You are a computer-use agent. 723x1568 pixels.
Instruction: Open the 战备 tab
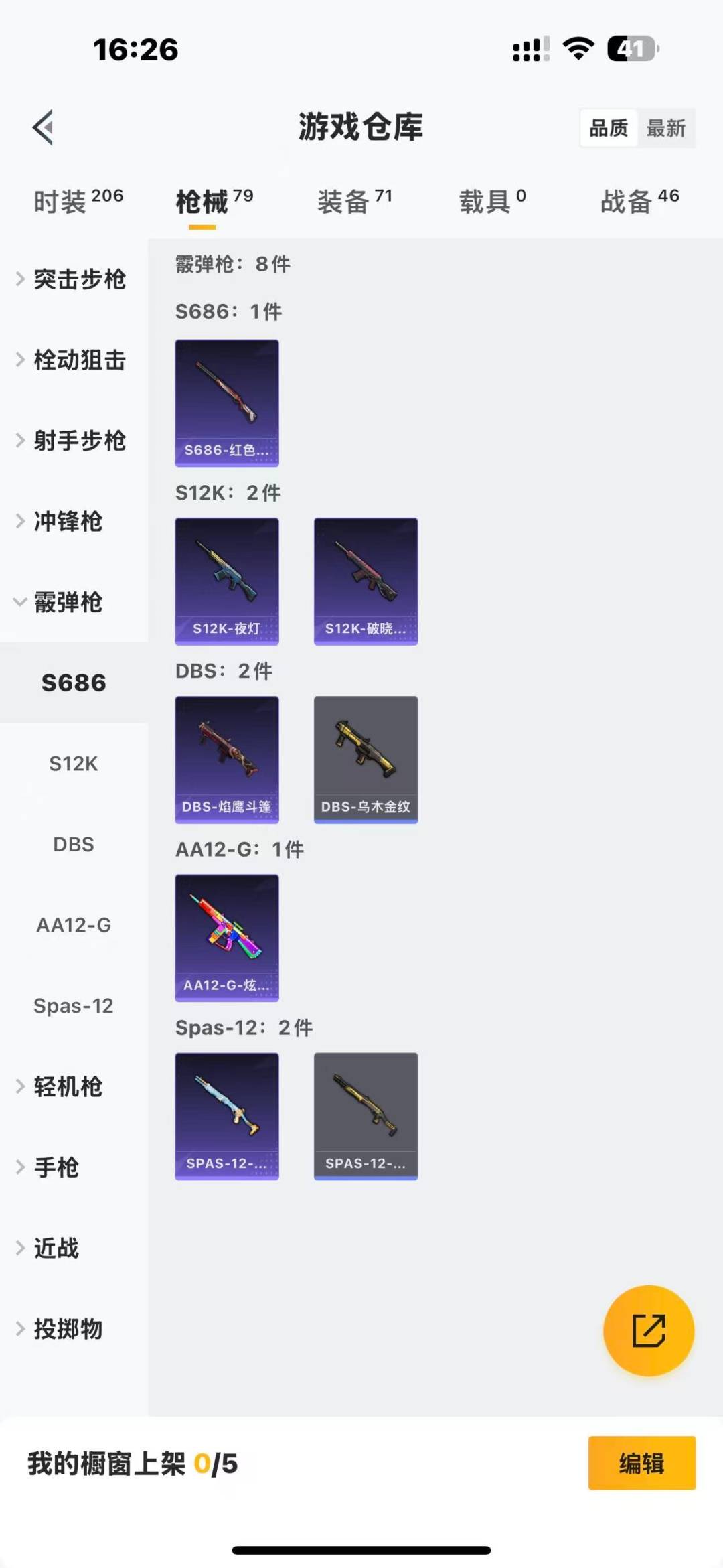639,201
